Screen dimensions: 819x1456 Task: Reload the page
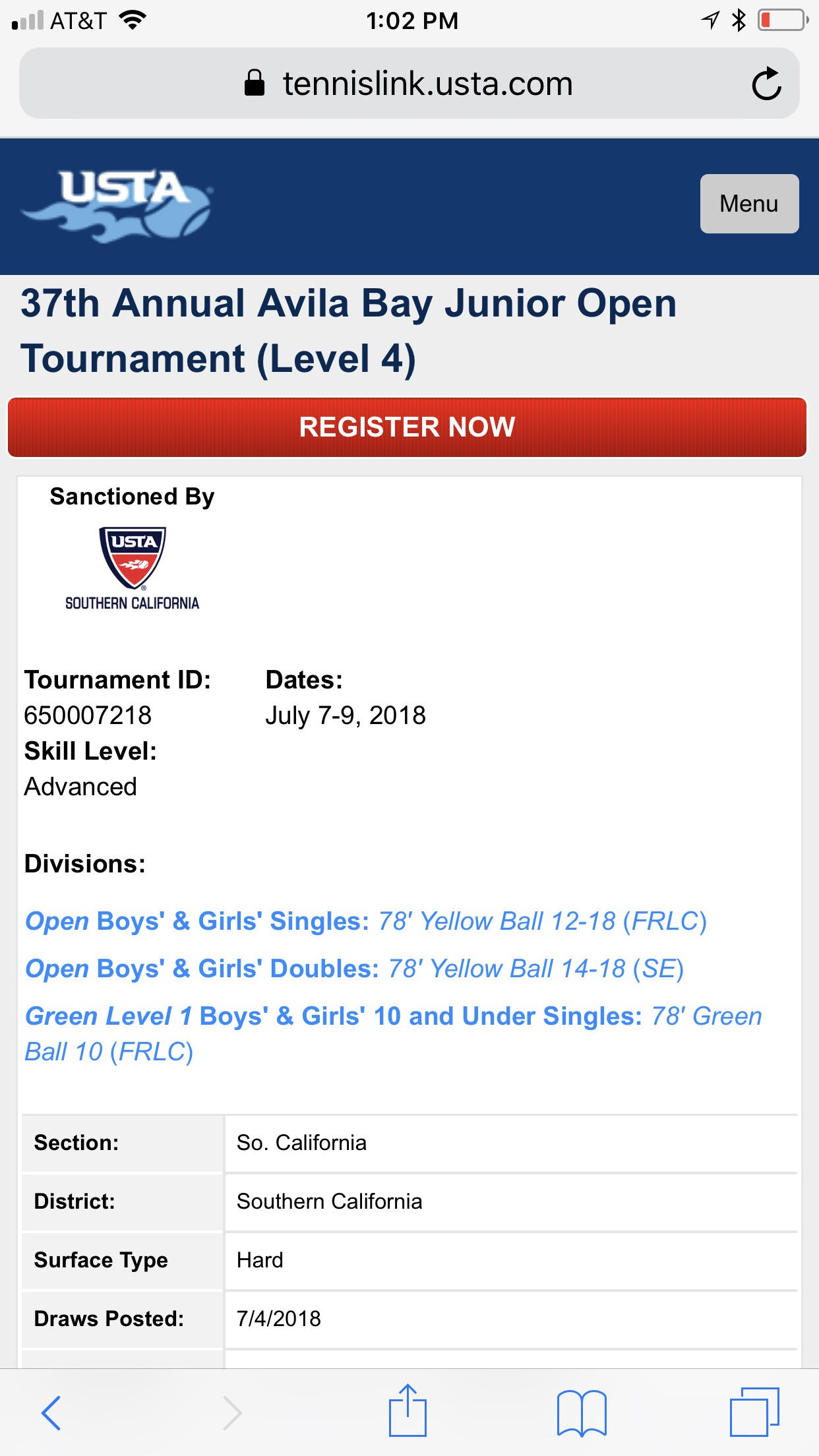pyautogui.click(x=766, y=84)
